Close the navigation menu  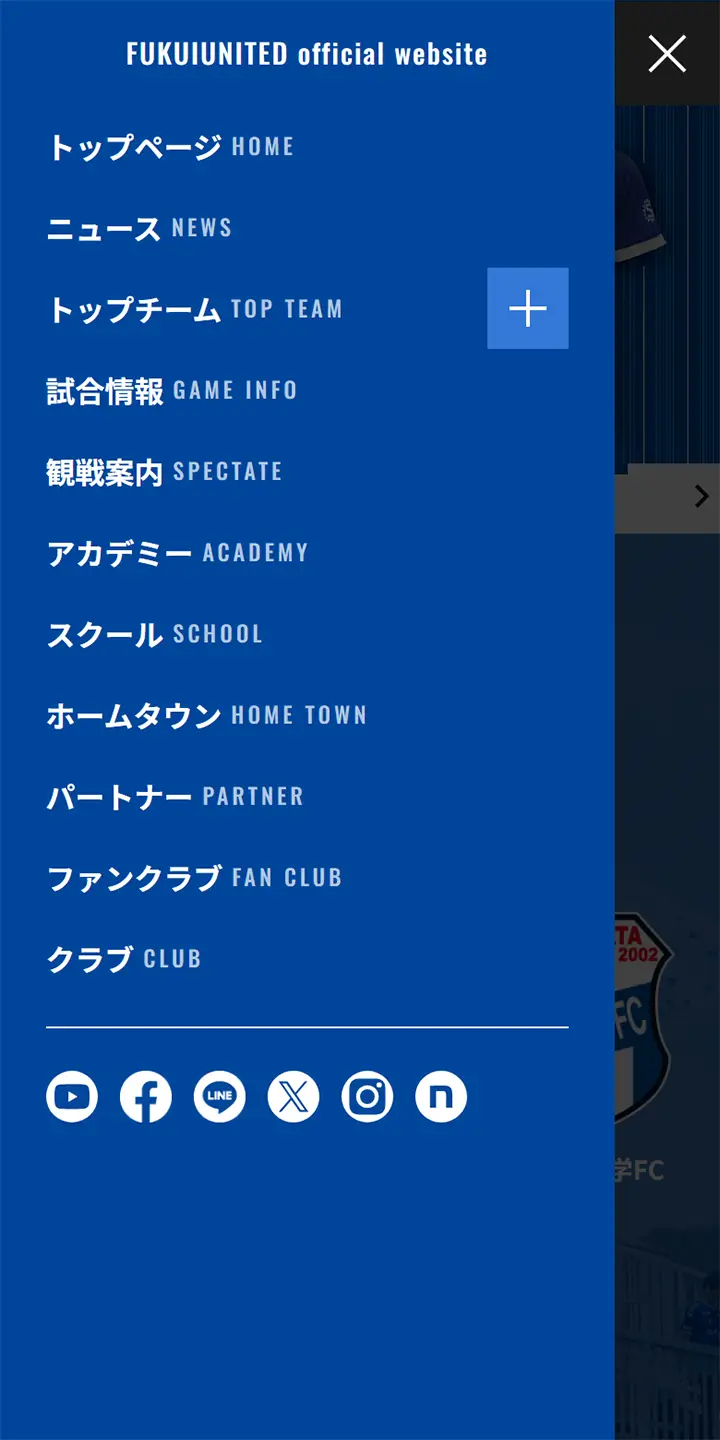[667, 53]
